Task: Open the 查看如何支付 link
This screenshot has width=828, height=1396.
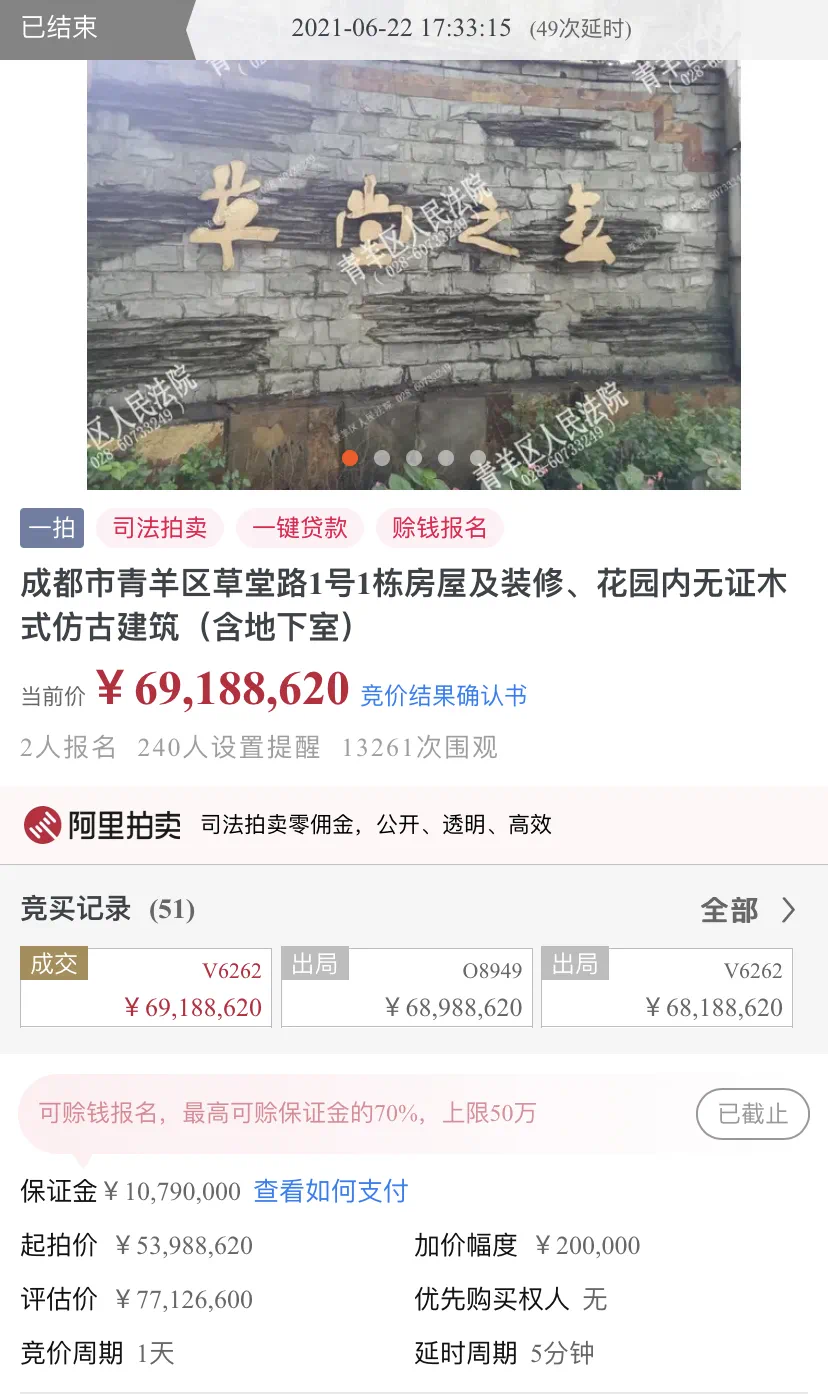Action: pyautogui.click(x=331, y=1191)
